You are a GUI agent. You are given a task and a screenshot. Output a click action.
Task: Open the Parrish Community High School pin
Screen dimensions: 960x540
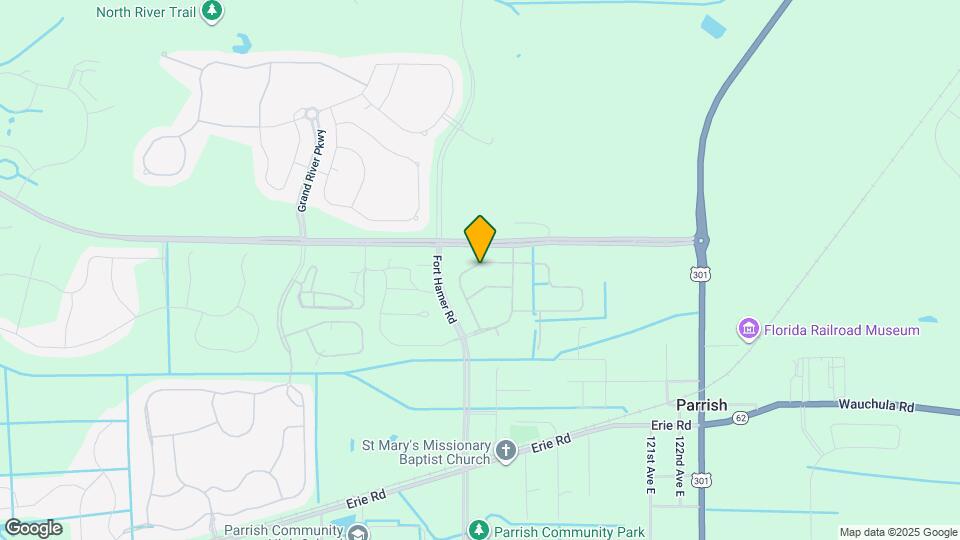358,533
